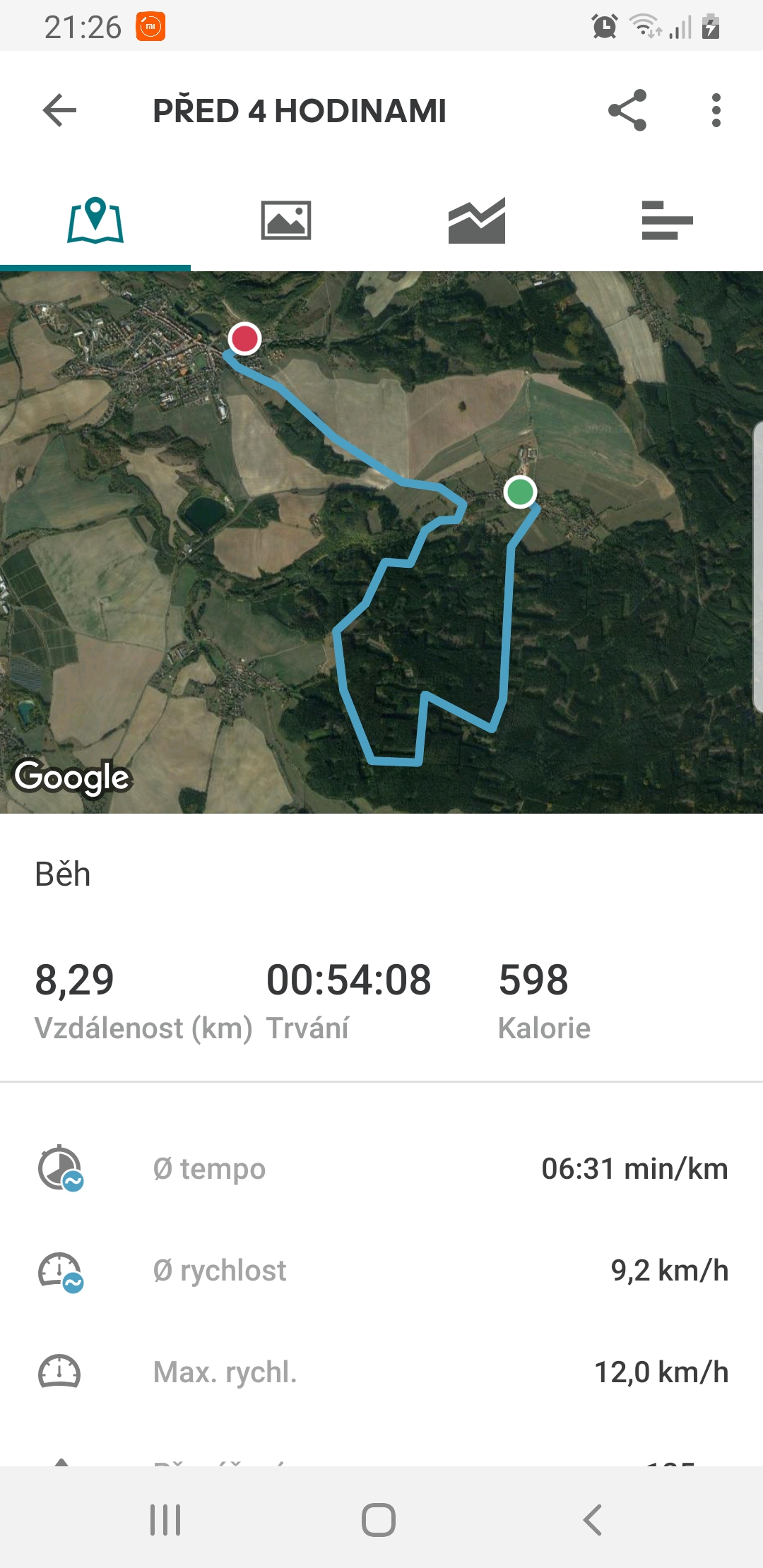This screenshot has width=763, height=1568.
Task: Open the charts tab
Action: (477, 221)
